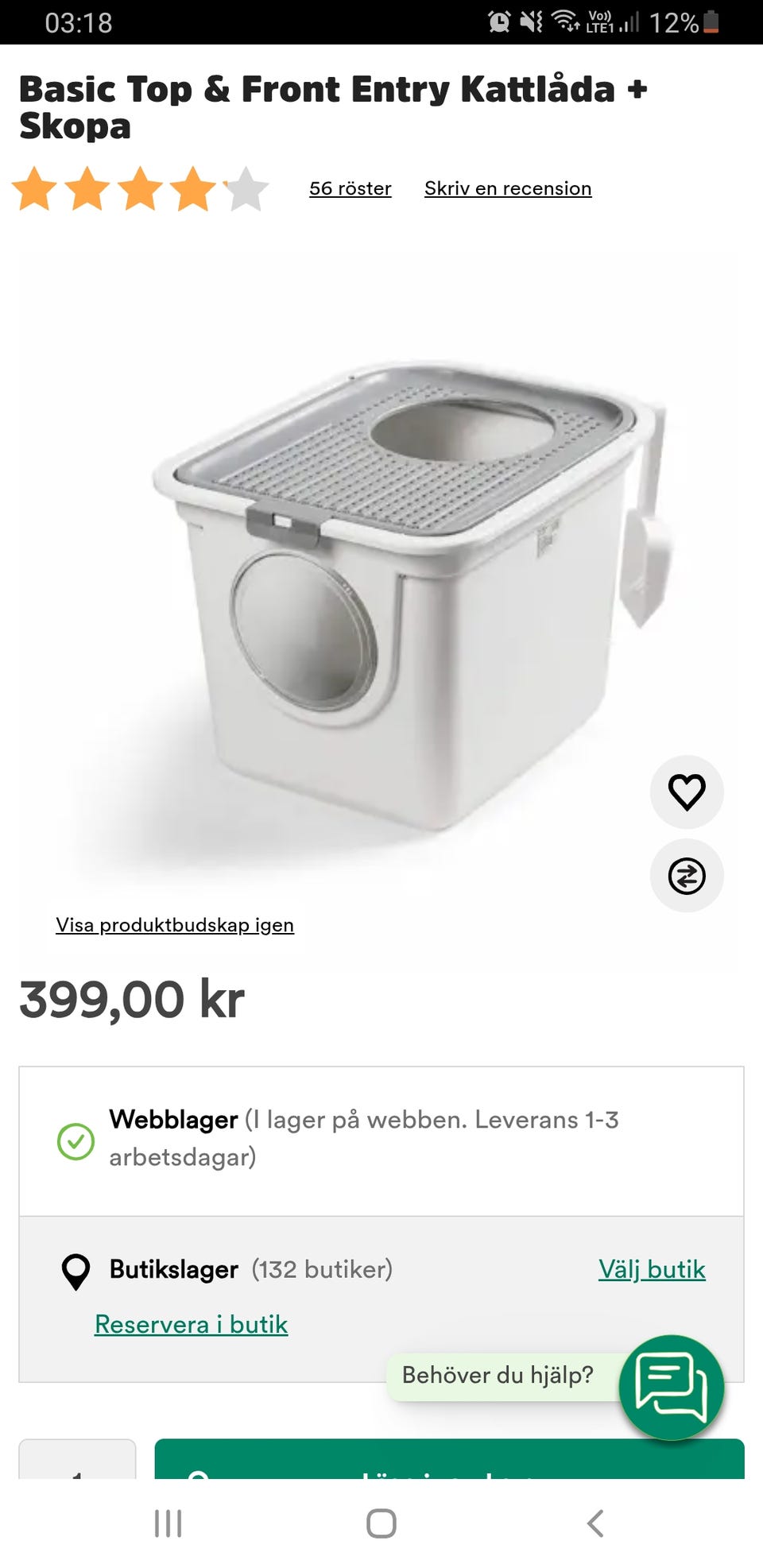Open recent apps from navigation bar
The width and height of the screenshot is (763, 1568).
pos(168,1523)
